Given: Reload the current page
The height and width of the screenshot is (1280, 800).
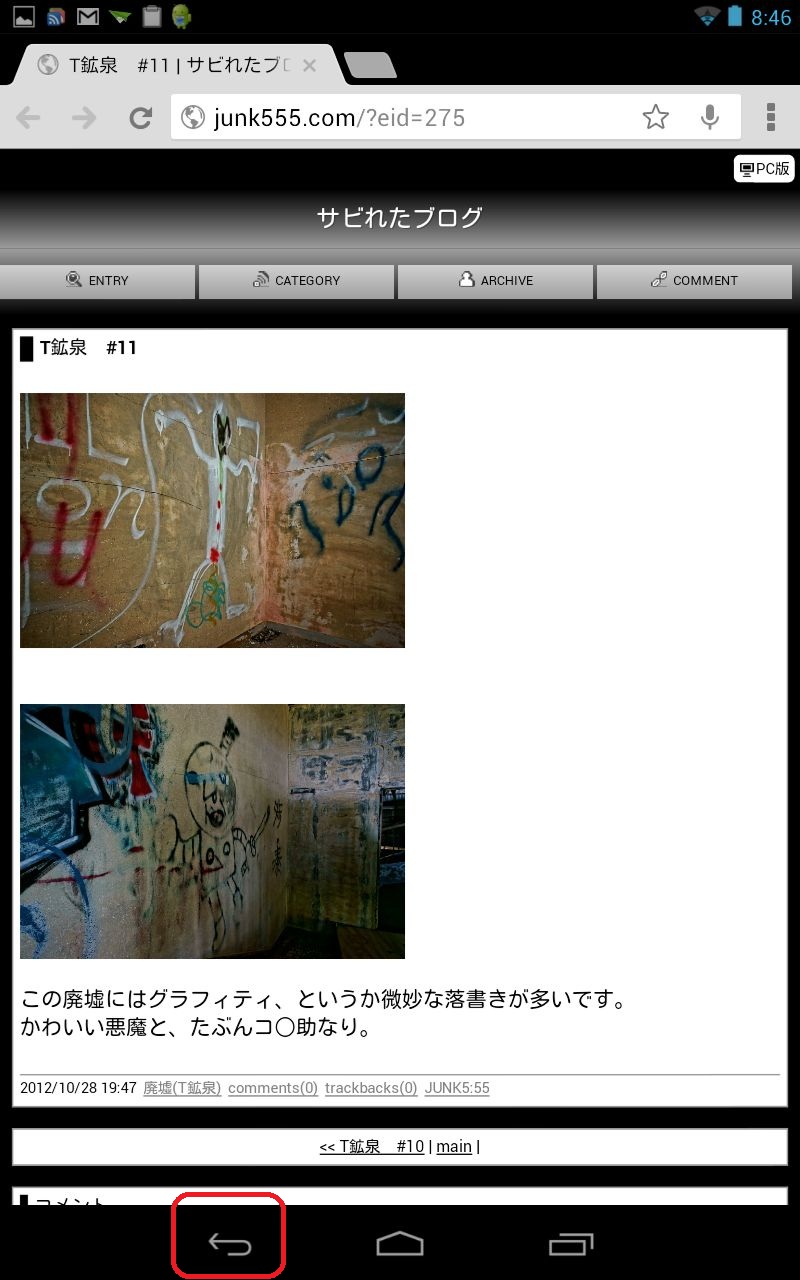Looking at the screenshot, I should tap(141, 118).
